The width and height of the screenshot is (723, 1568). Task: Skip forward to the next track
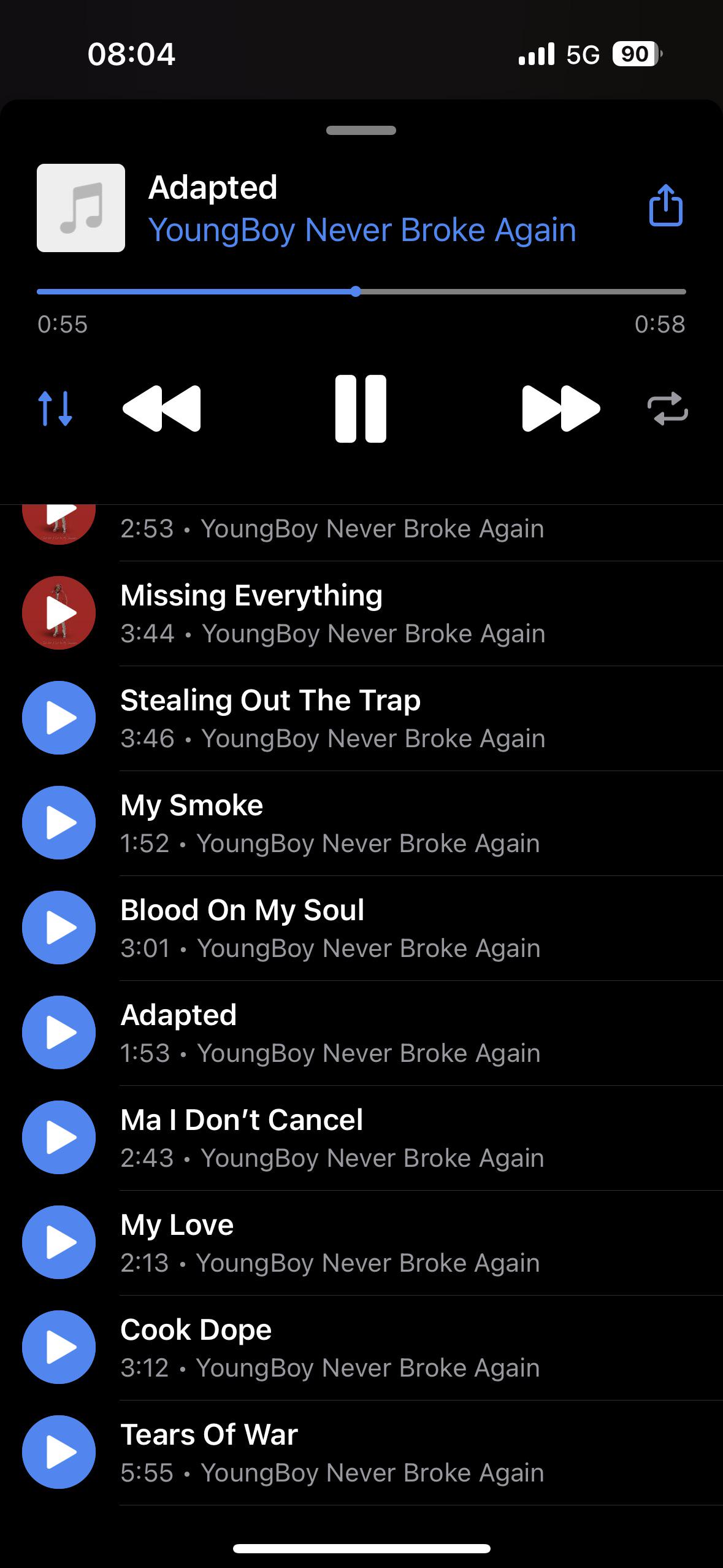click(x=560, y=409)
